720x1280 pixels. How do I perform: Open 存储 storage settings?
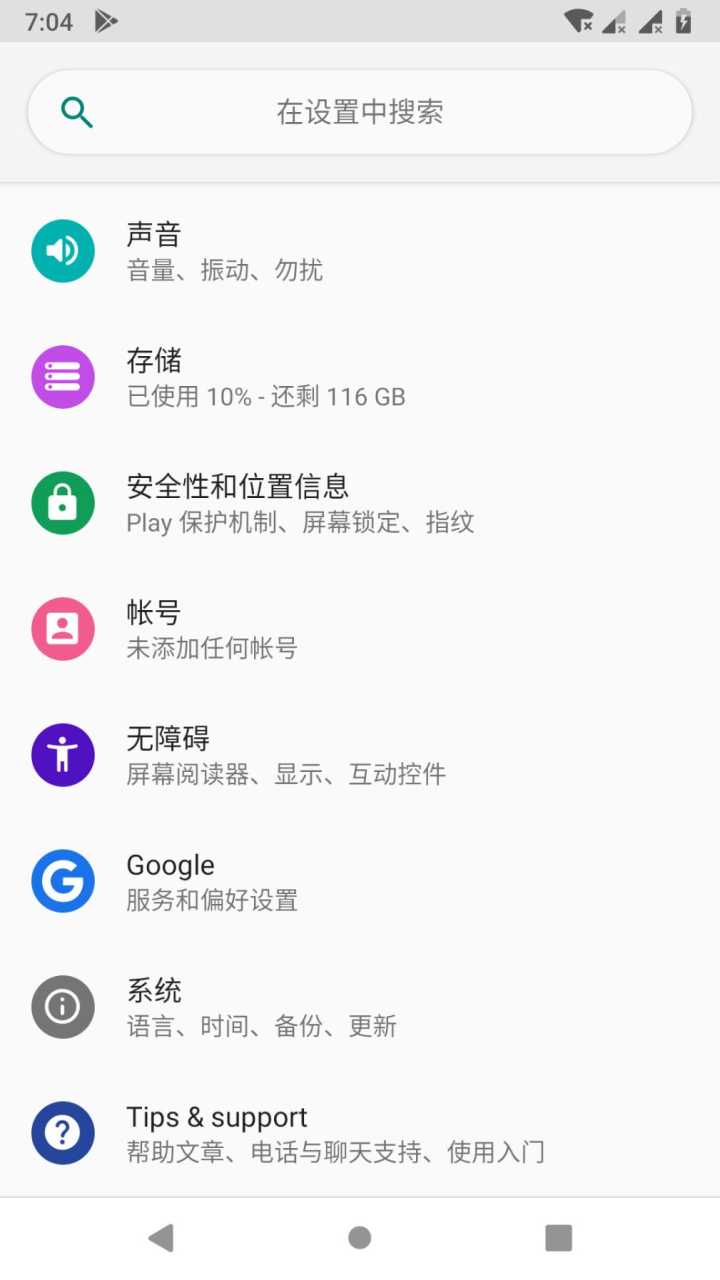(x=360, y=377)
